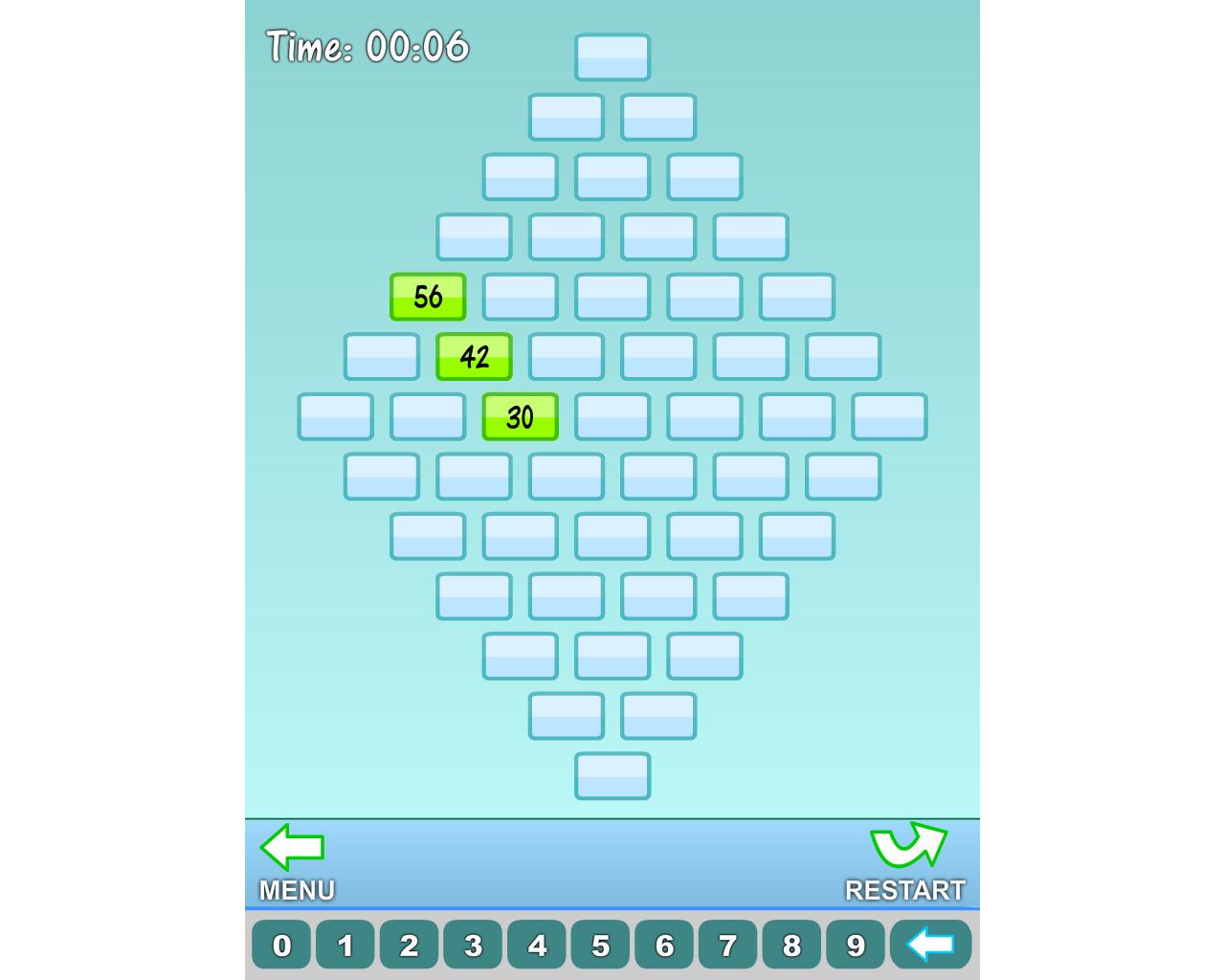Go back to the Menu

(x=295, y=861)
